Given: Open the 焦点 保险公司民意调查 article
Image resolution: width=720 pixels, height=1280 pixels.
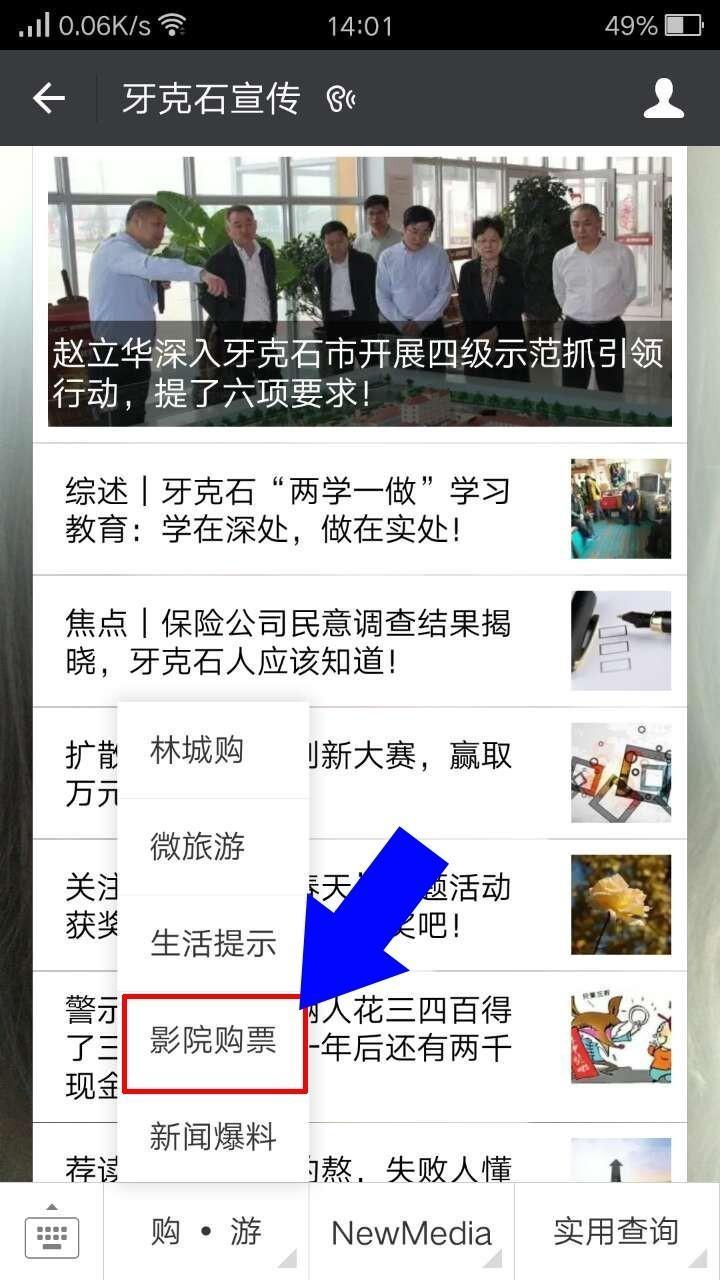Looking at the screenshot, I should 300,641.
